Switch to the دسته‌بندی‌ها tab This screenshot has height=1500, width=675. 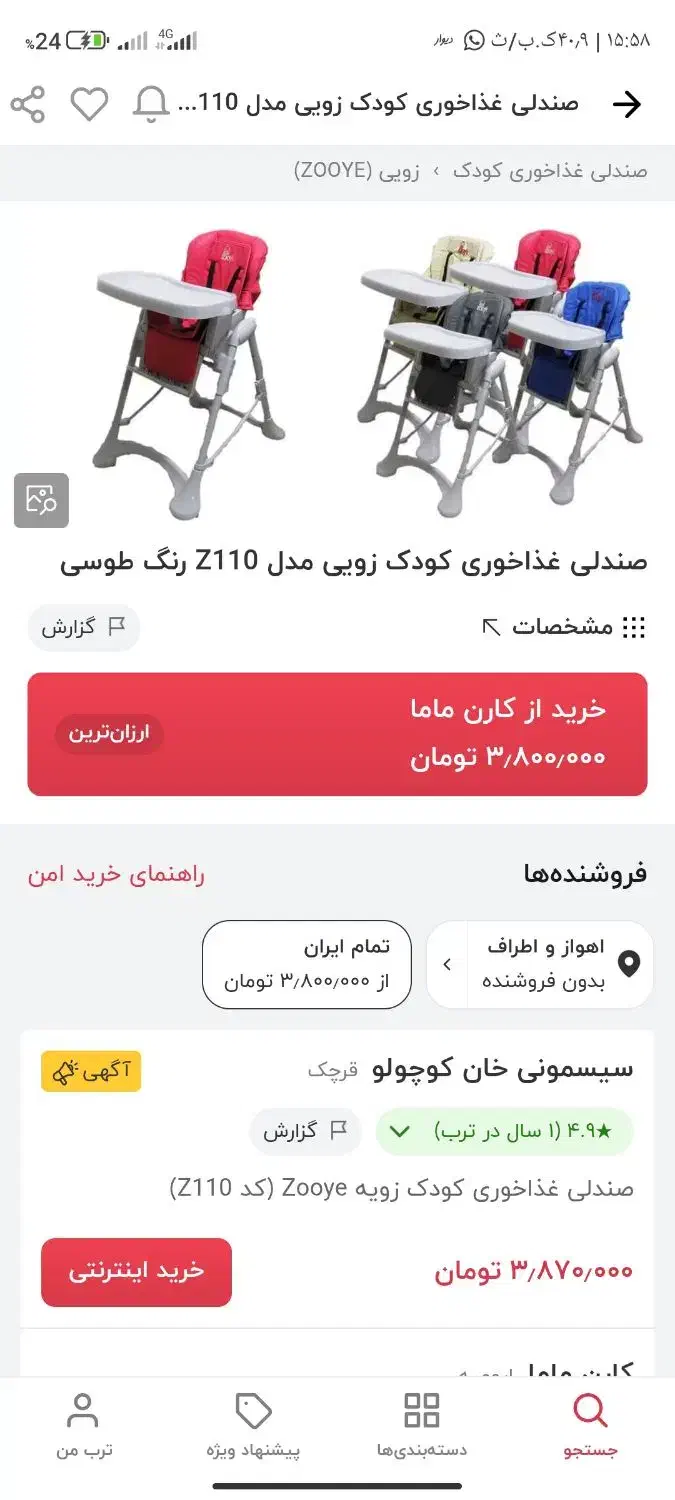coord(421,1425)
